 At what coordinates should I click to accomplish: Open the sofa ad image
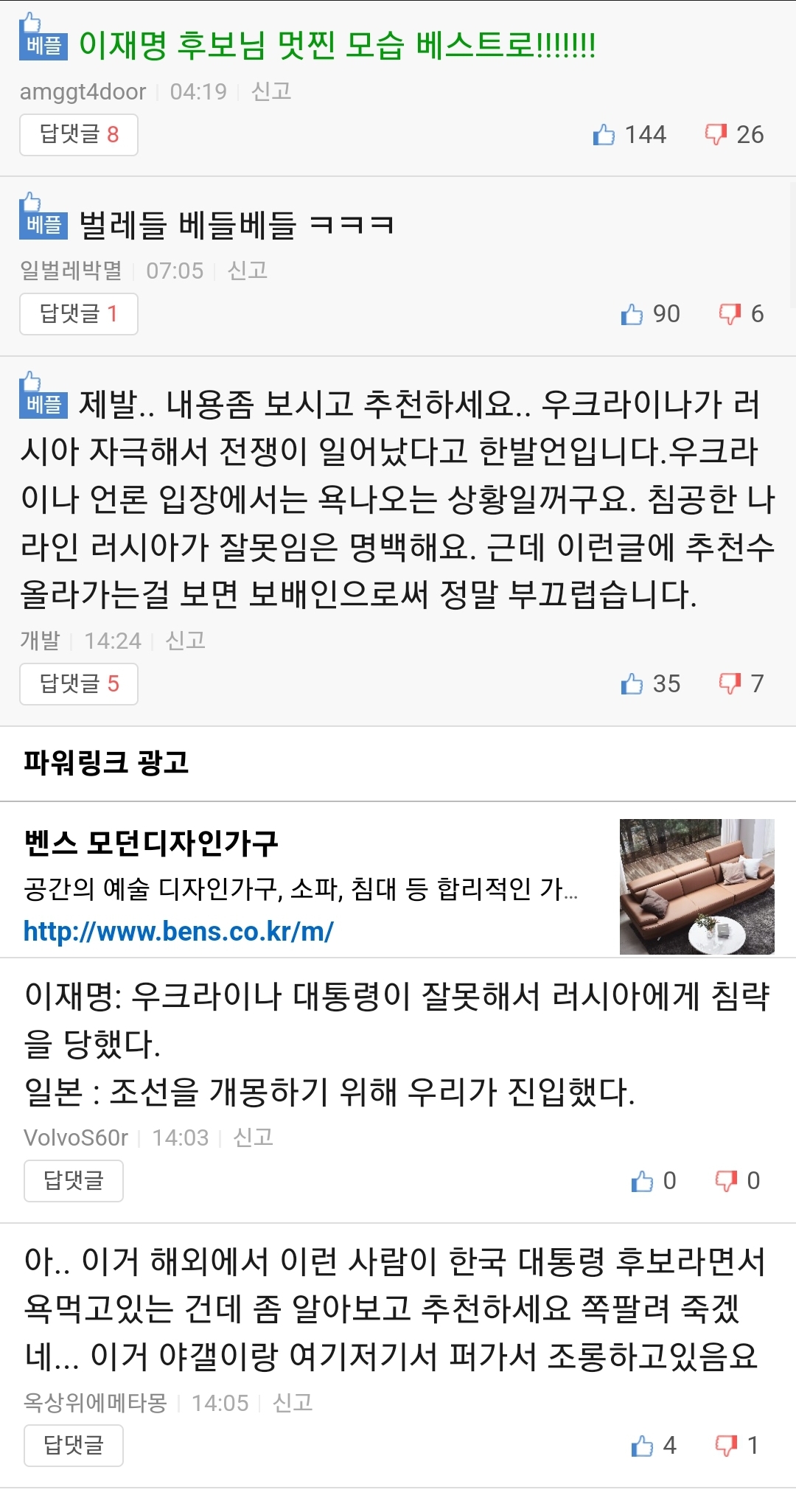pos(696,886)
